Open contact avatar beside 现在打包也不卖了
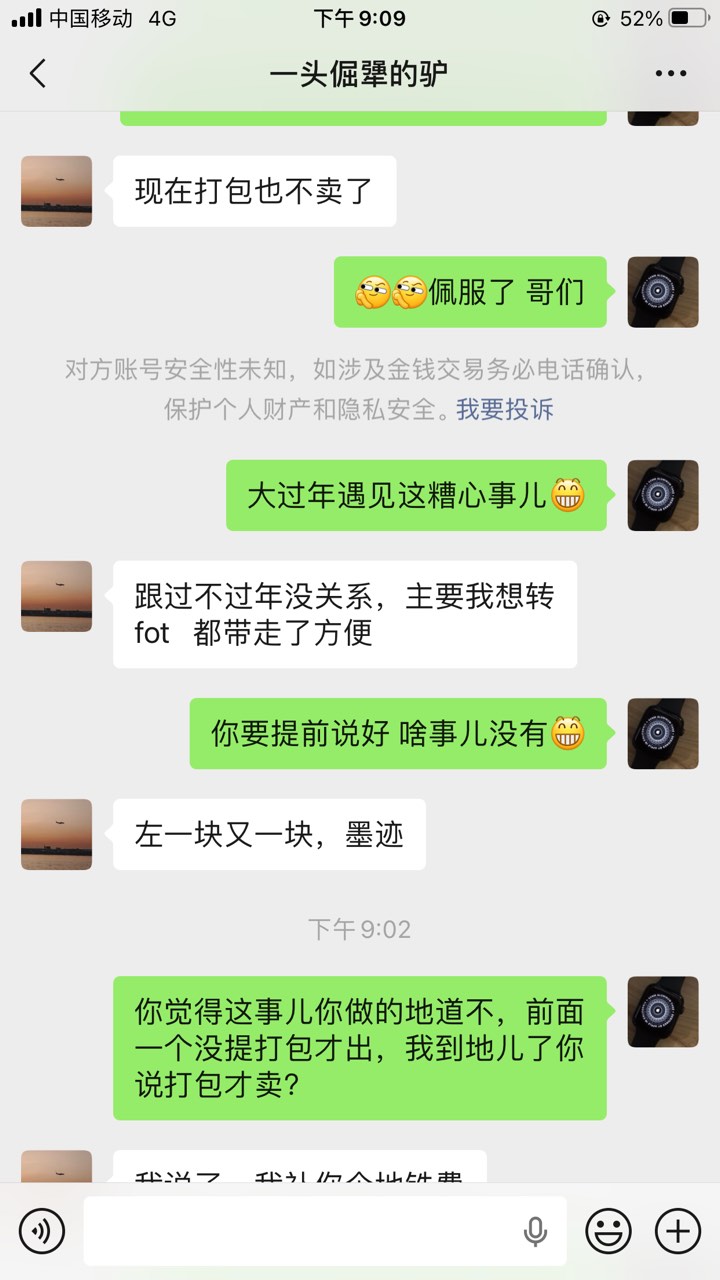Viewport: 720px width, 1280px height. pyautogui.click(x=56, y=191)
